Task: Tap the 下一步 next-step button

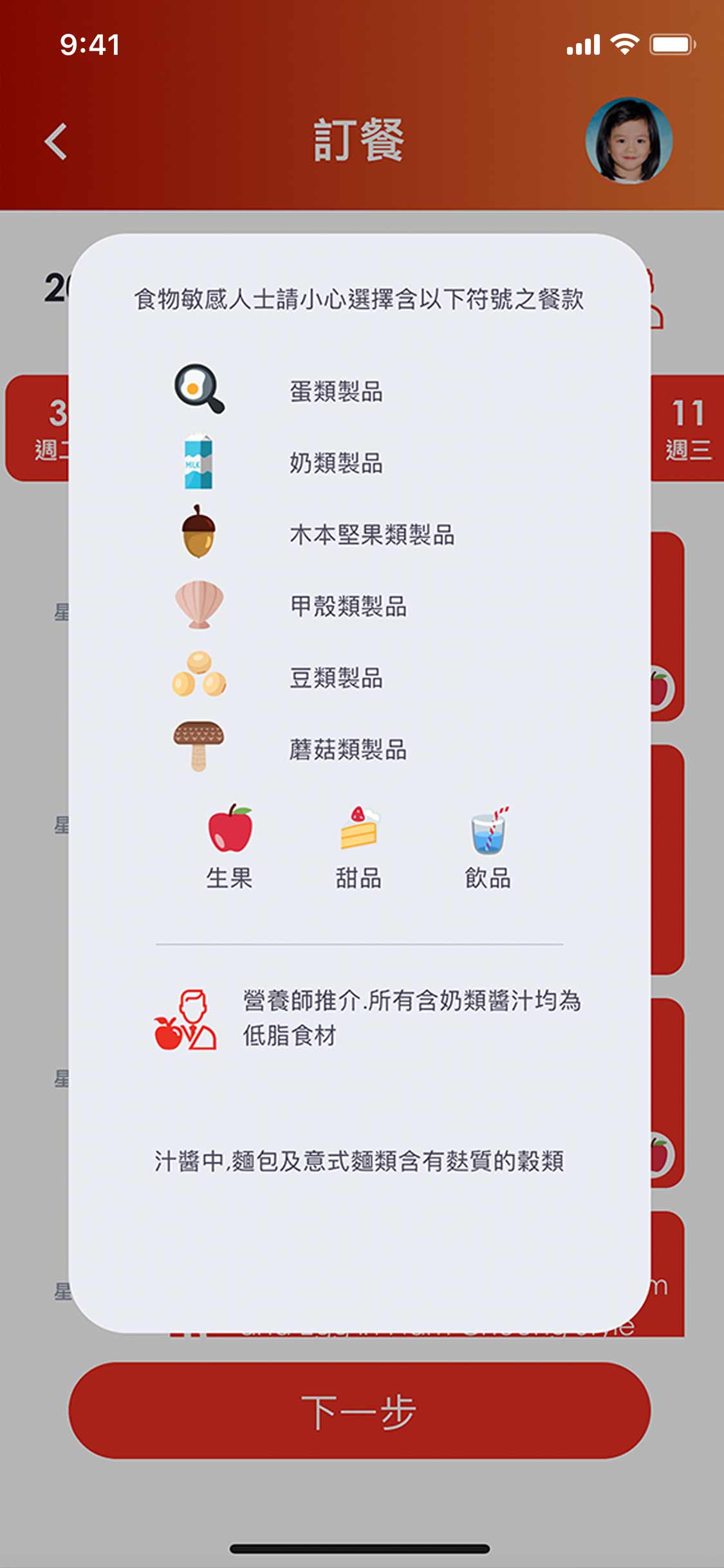Action: (359, 1411)
